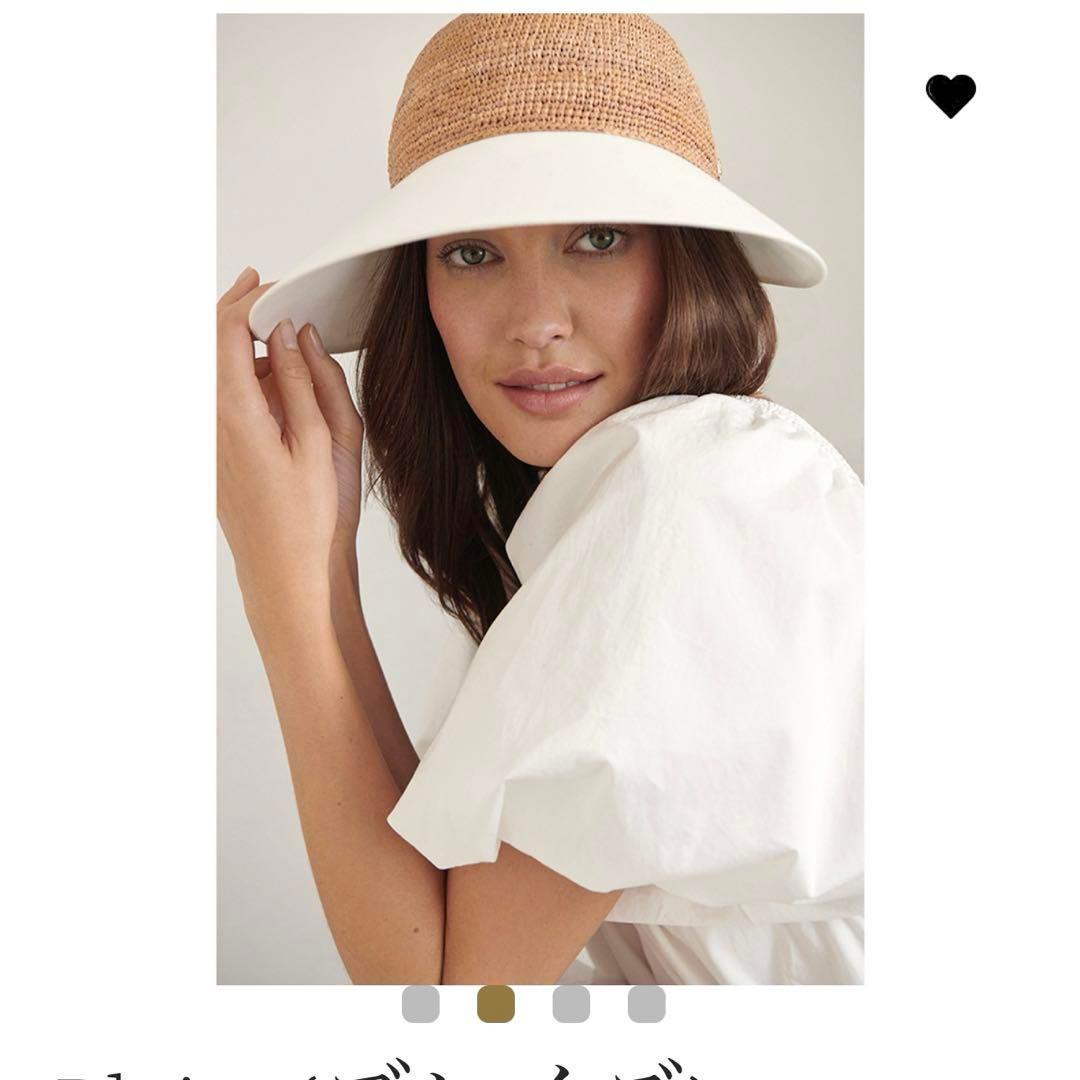Open the hat product photo
This screenshot has height=1080, width=1080.
[540, 498]
